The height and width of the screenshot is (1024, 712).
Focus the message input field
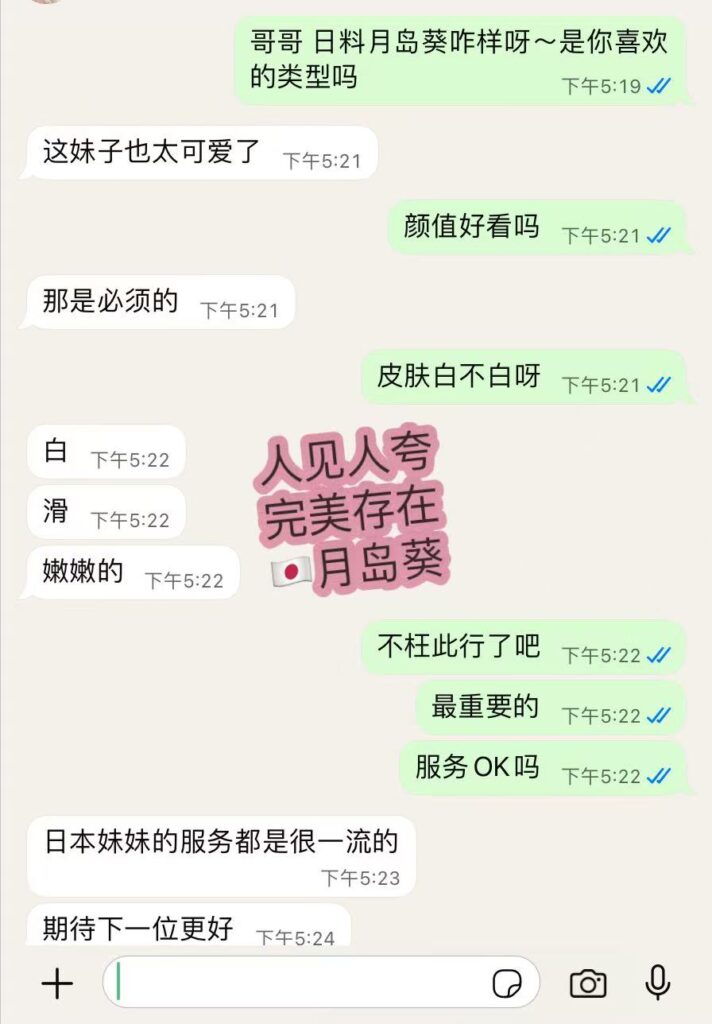coord(300,983)
